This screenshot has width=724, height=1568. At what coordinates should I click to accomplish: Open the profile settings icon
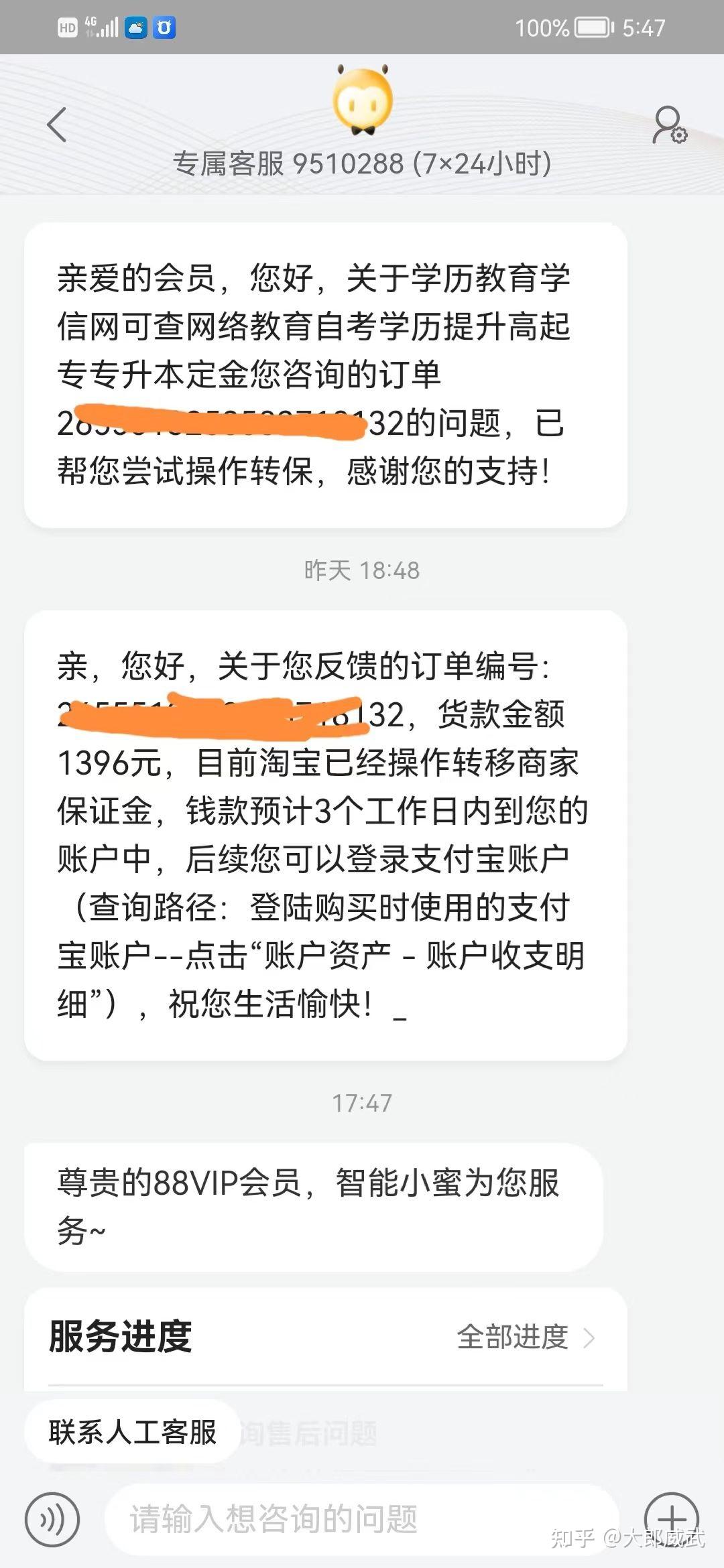point(669,125)
